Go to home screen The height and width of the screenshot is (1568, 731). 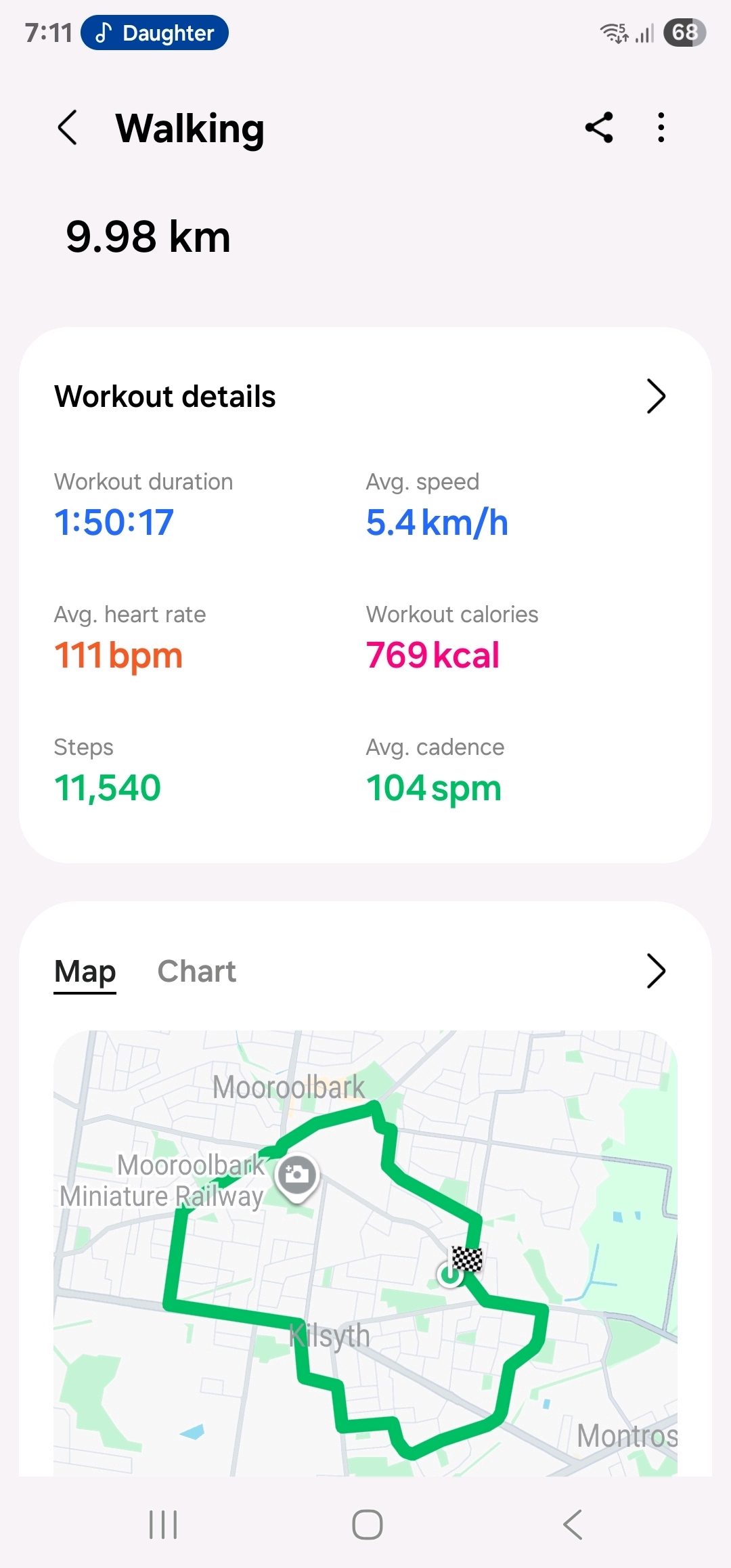[x=367, y=1525]
